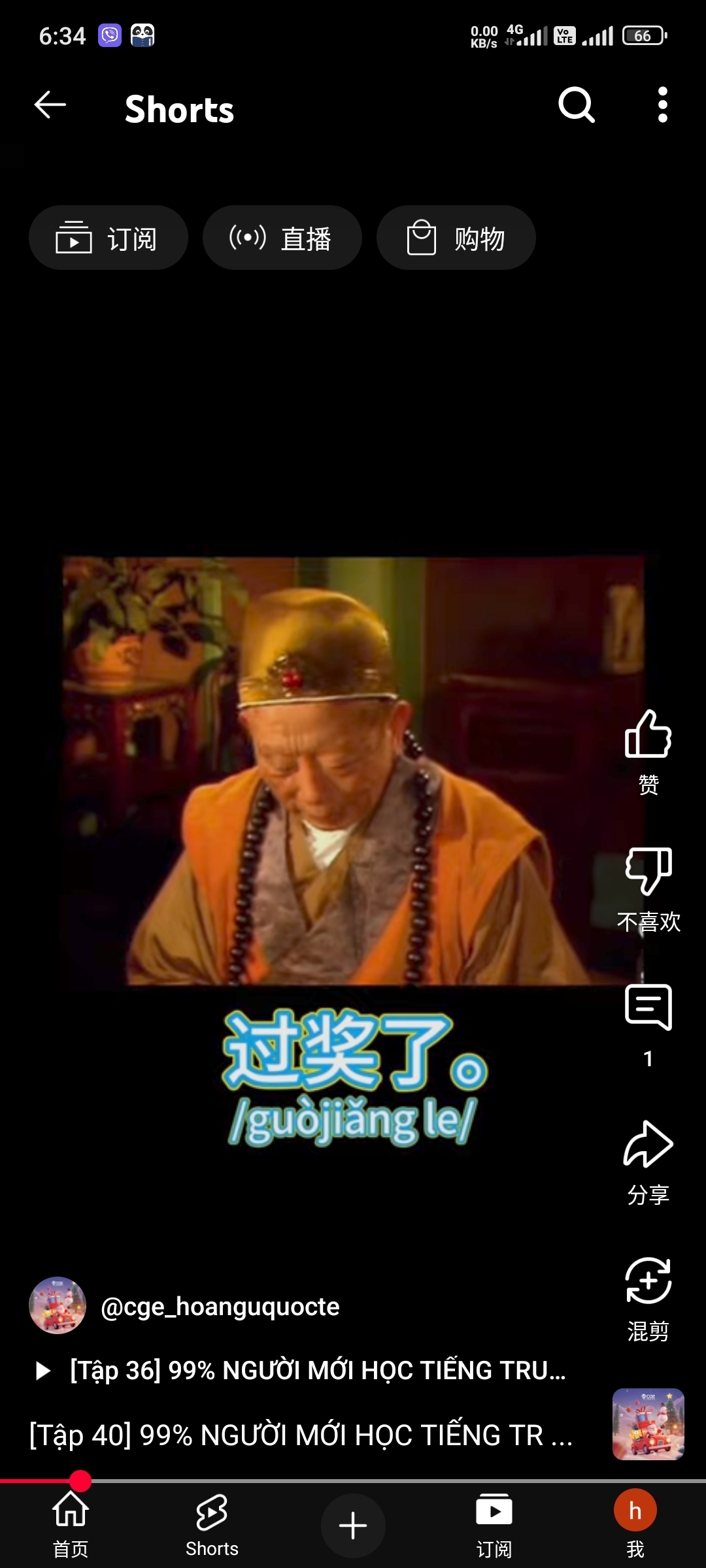Viewport: 706px width, 1568px height.
Task: Tap the sound thumbnail beside the title
Action: pos(648,1424)
